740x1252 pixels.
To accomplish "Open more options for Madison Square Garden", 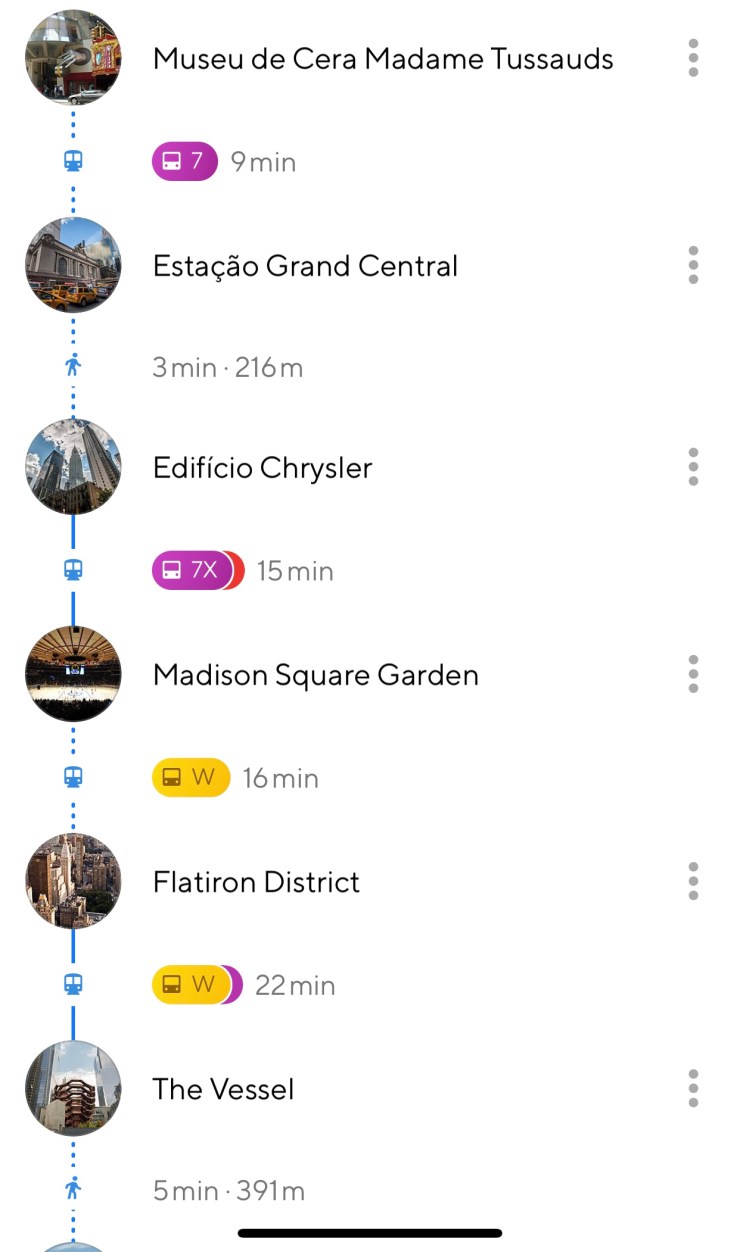I will tap(693, 674).
